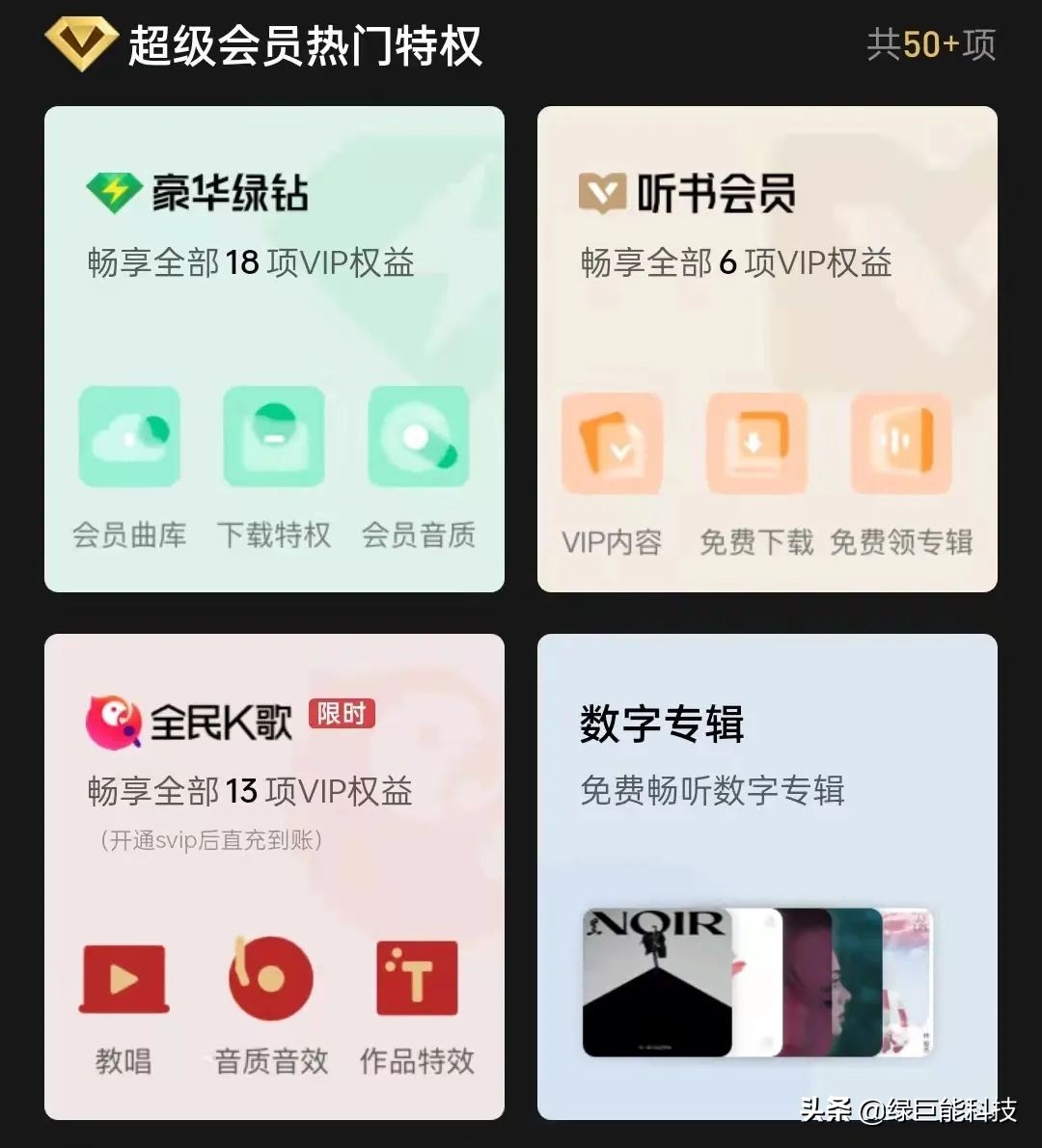This screenshot has width=1042, height=1148.
Task: Open the 畅享全部18项VIP权益 link
Action: point(249,261)
